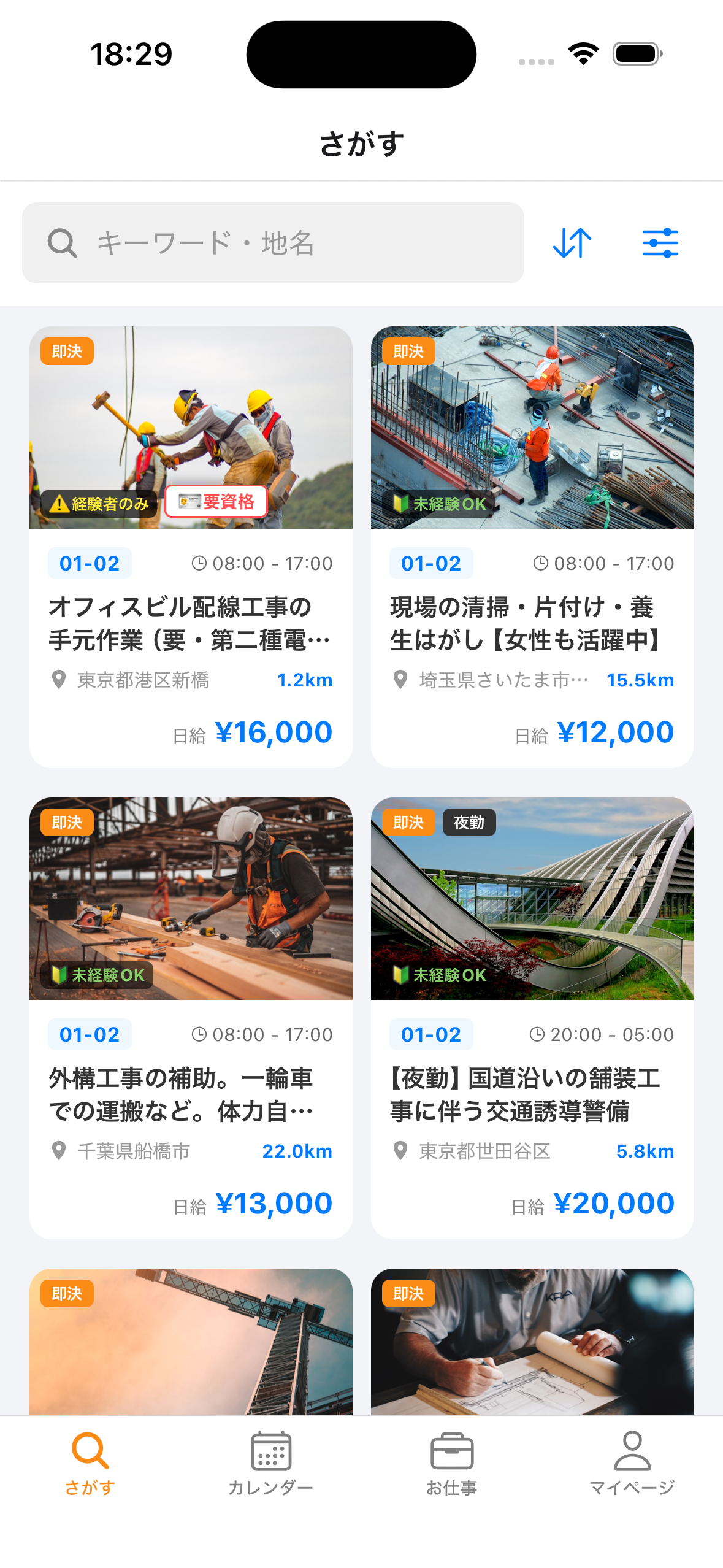This screenshot has width=723, height=1568.
Task: View the 現場の清掃・片付け job card
Action: click(x=532, y=623)
